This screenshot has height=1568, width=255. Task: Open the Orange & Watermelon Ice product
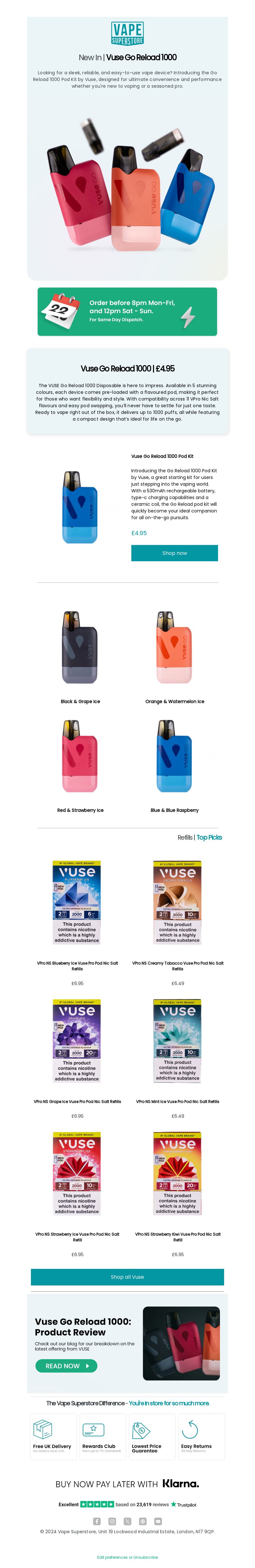pyautogui.click(x=175, y=648)
